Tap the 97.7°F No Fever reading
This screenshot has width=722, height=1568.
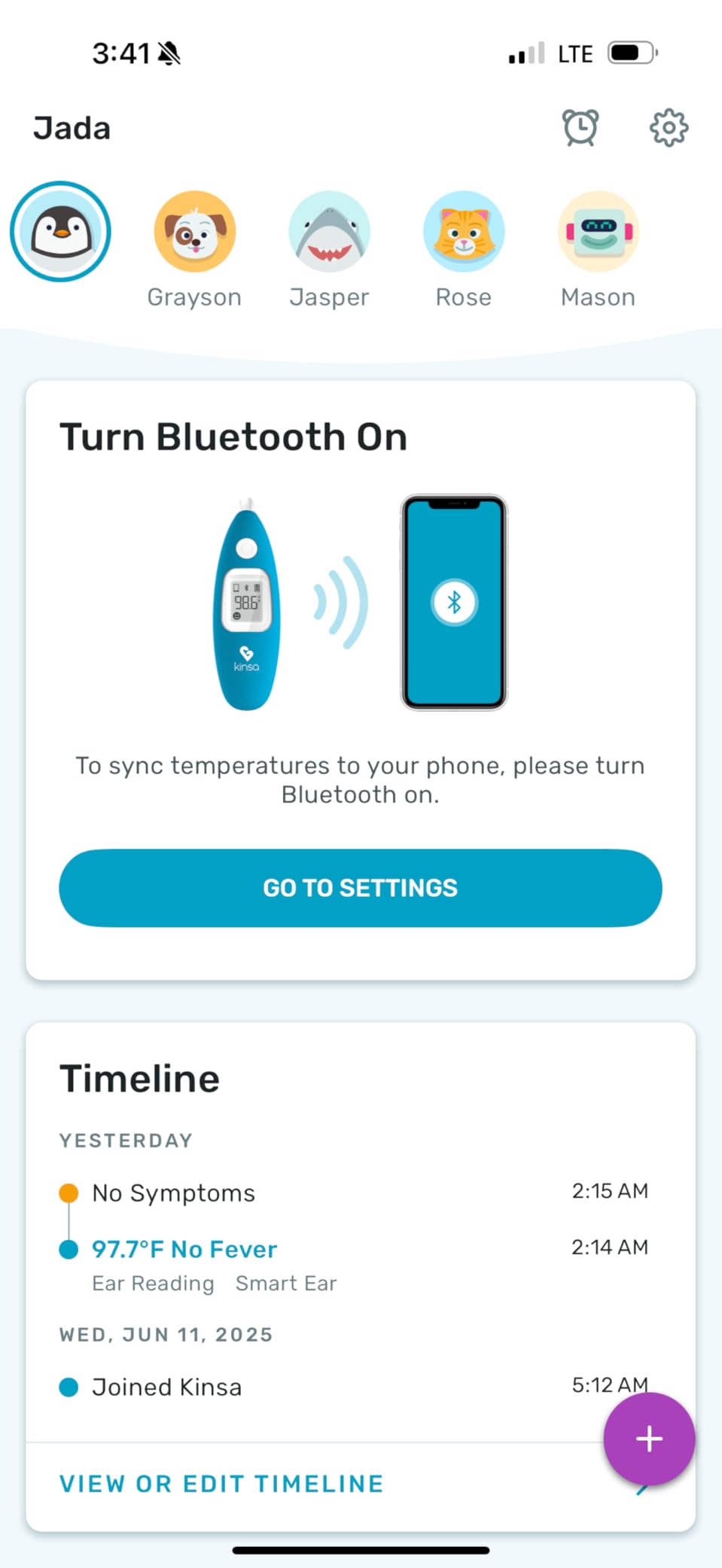[184, 1248]
